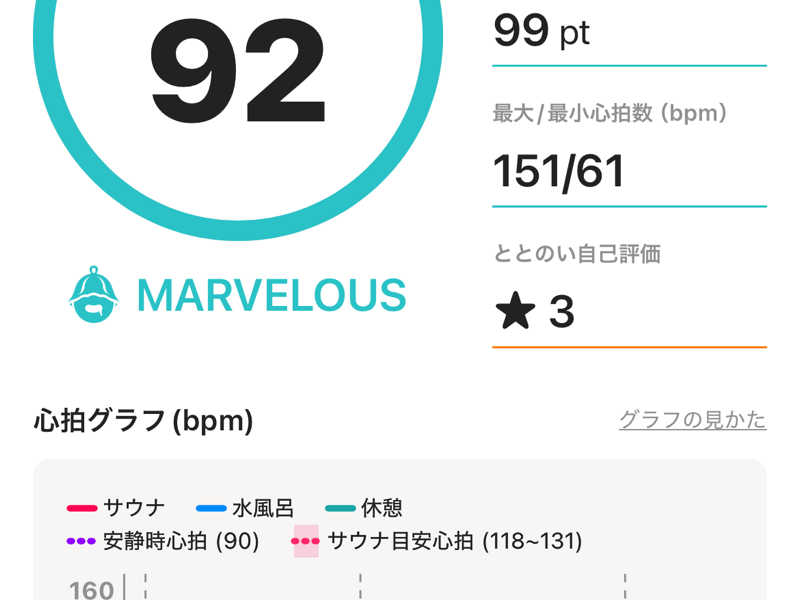Open the グラフの見かた link
This screenshot has width=800, height=600.
[692, 420]
